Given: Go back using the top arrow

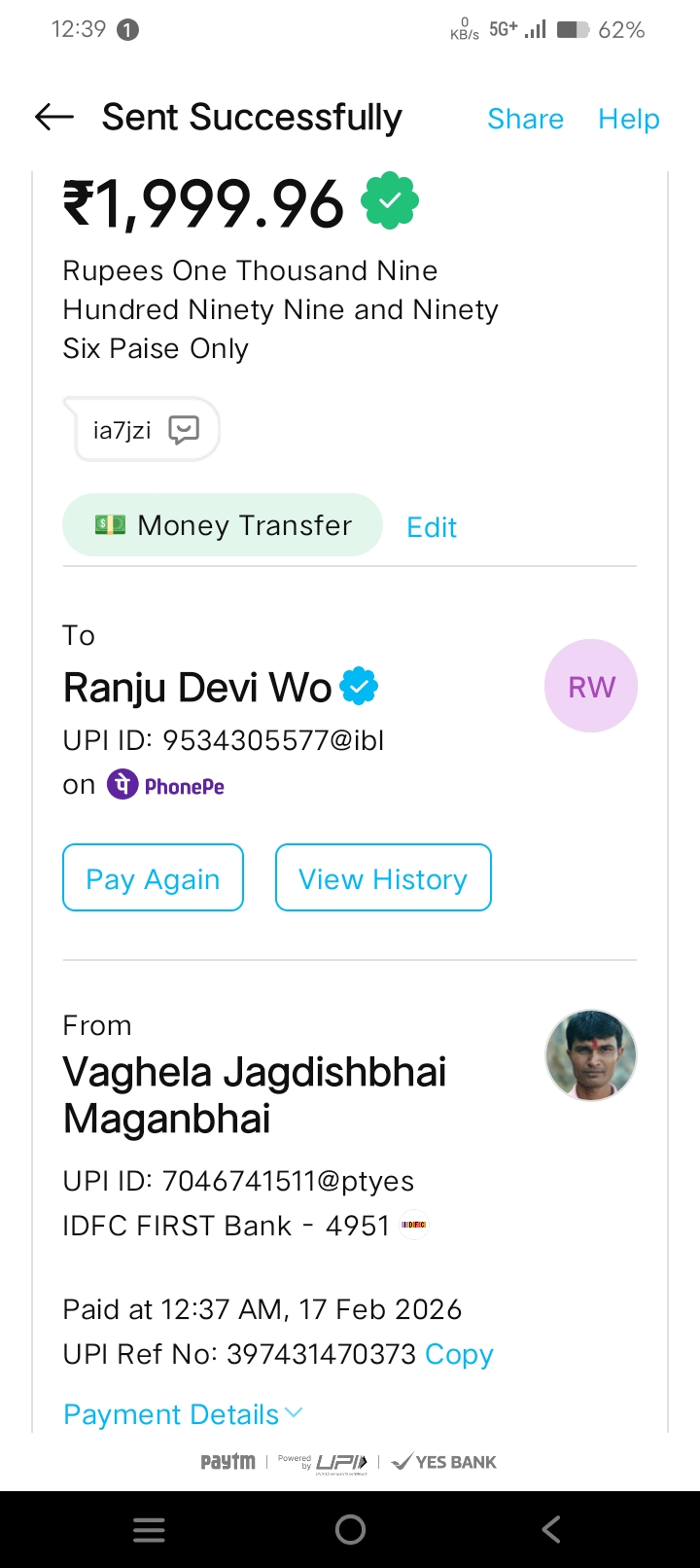Looking at the screenshot, I should coord(54,118).
